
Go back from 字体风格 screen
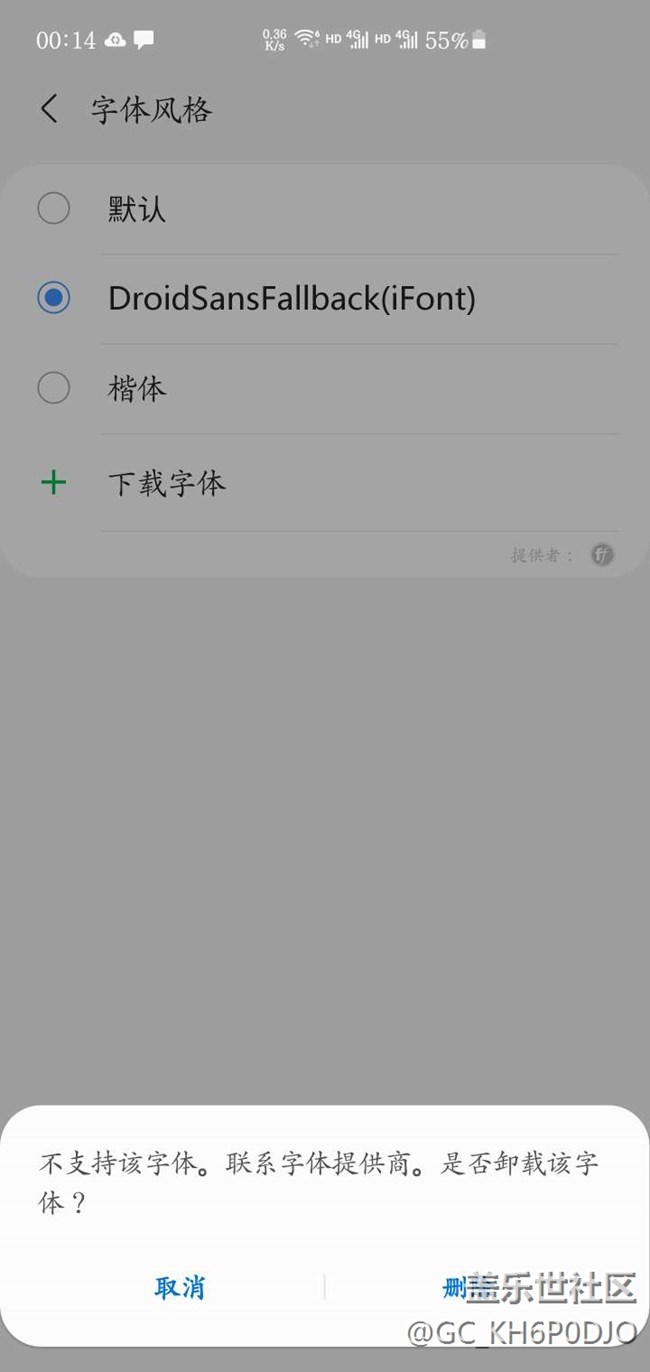click(49, 109)
